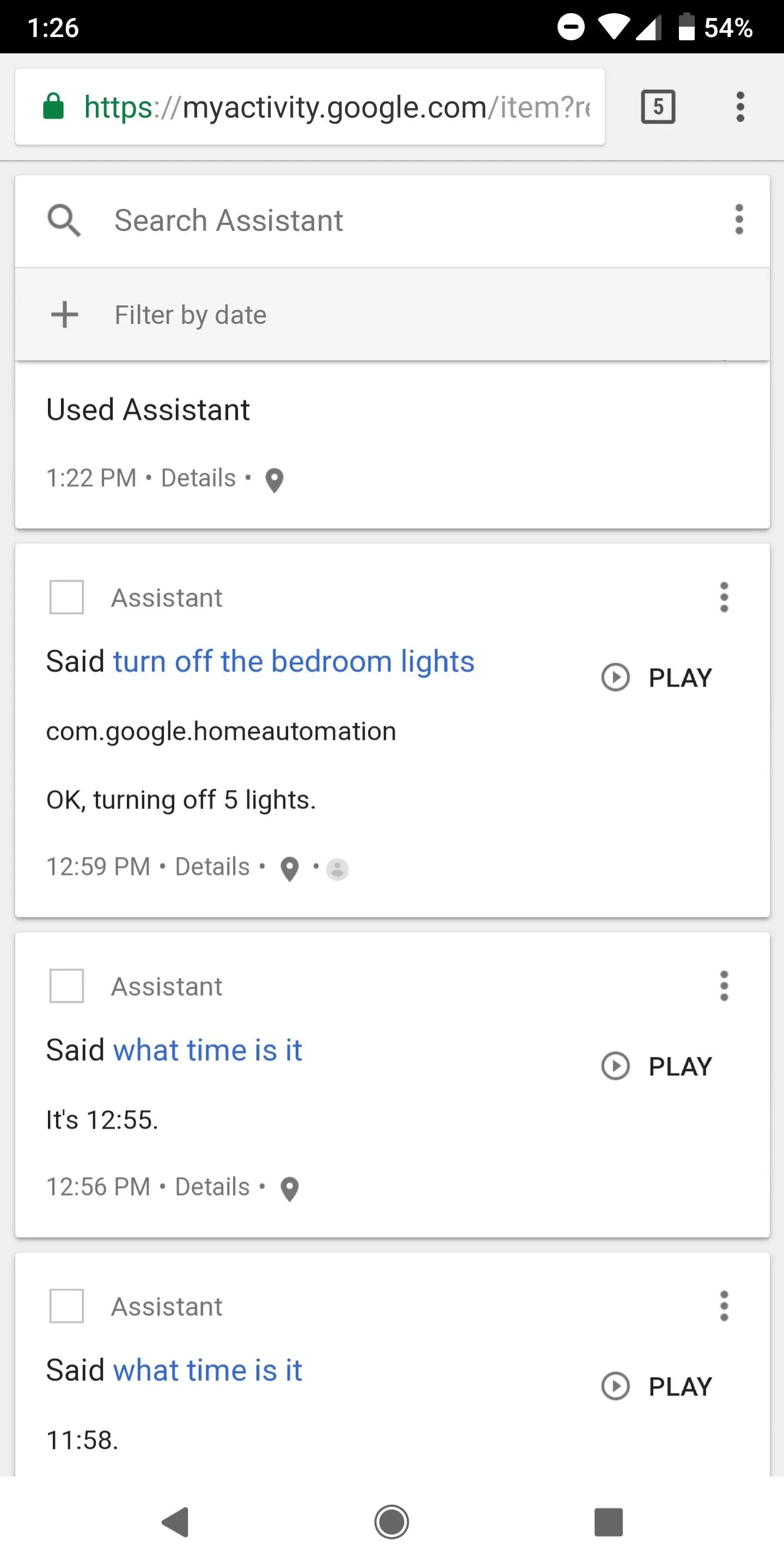Play recording of bedroom lights command
Screen dimensions: 784x1568
click(656, 677)
